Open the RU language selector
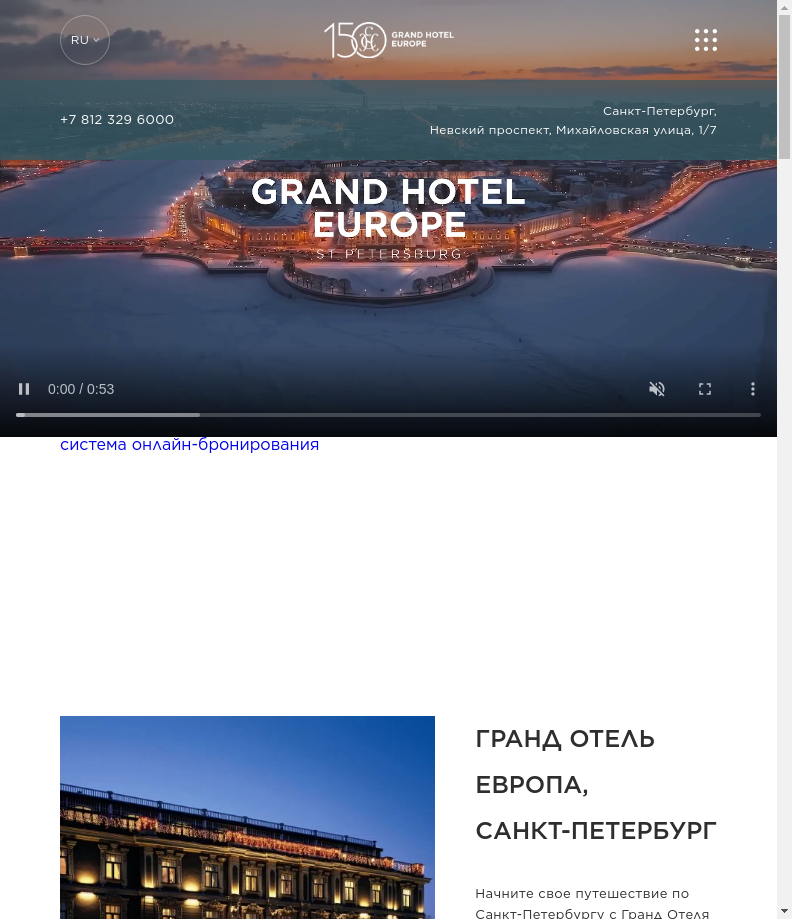 click(85, 40)
